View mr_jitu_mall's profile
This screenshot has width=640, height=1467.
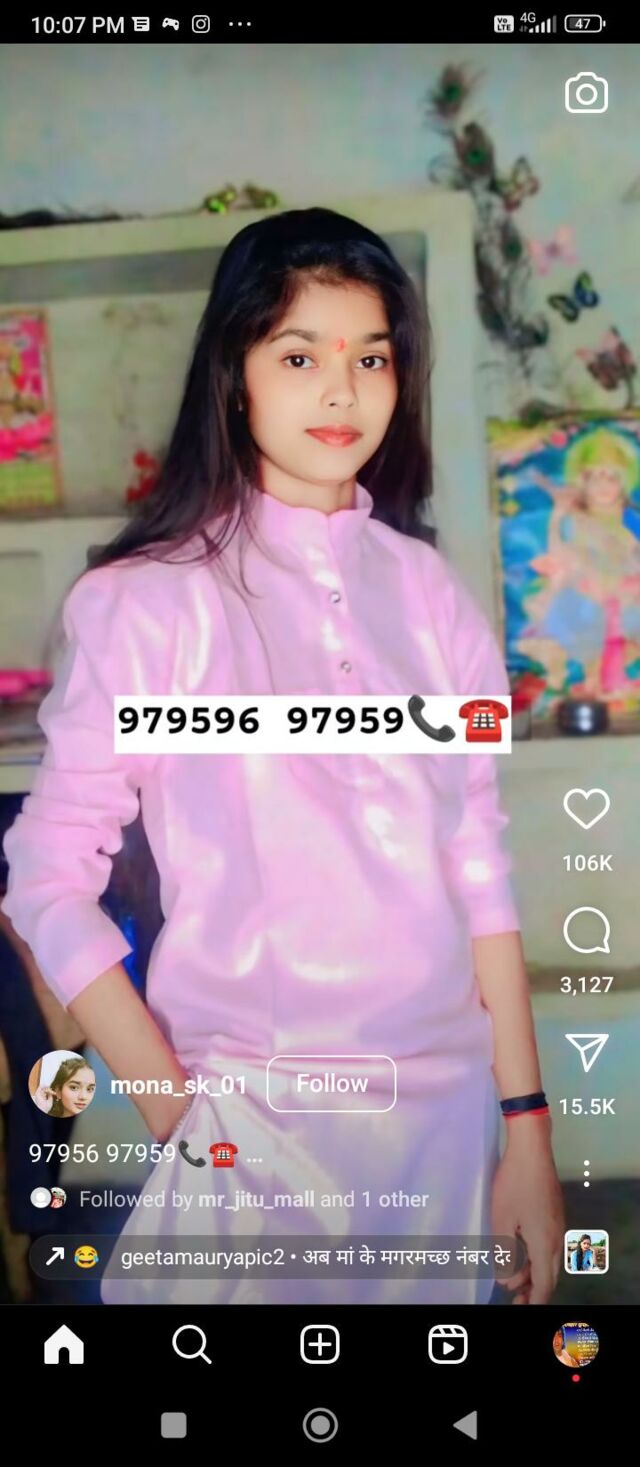tap(256, 1199)
